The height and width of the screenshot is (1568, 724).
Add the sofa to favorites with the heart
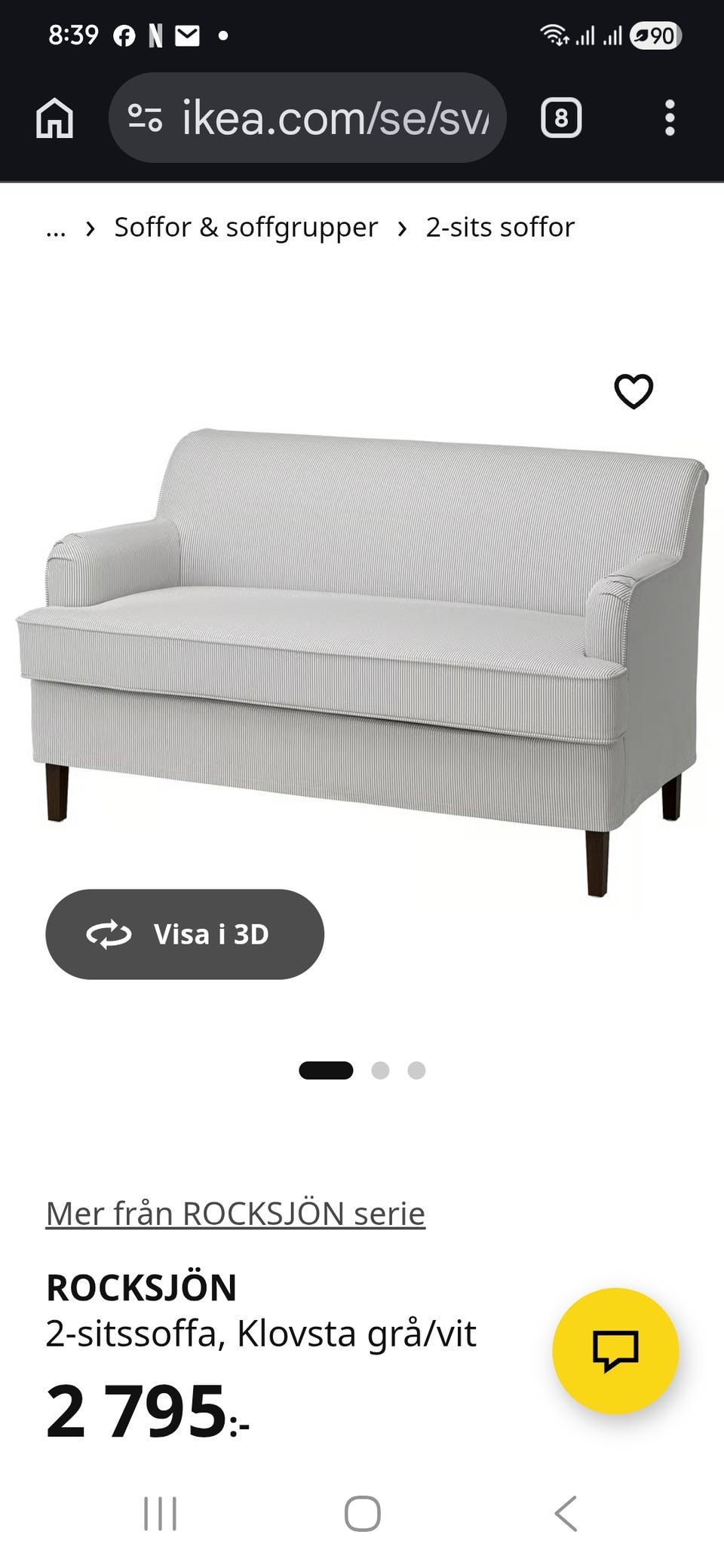point(633,391)
